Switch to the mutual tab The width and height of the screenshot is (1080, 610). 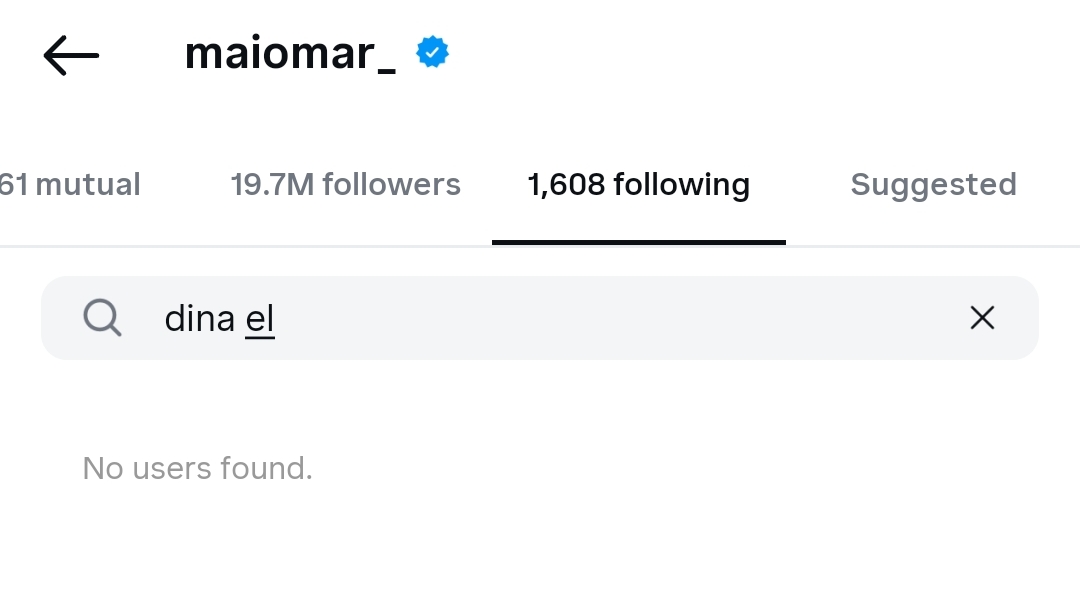(70, 185)
